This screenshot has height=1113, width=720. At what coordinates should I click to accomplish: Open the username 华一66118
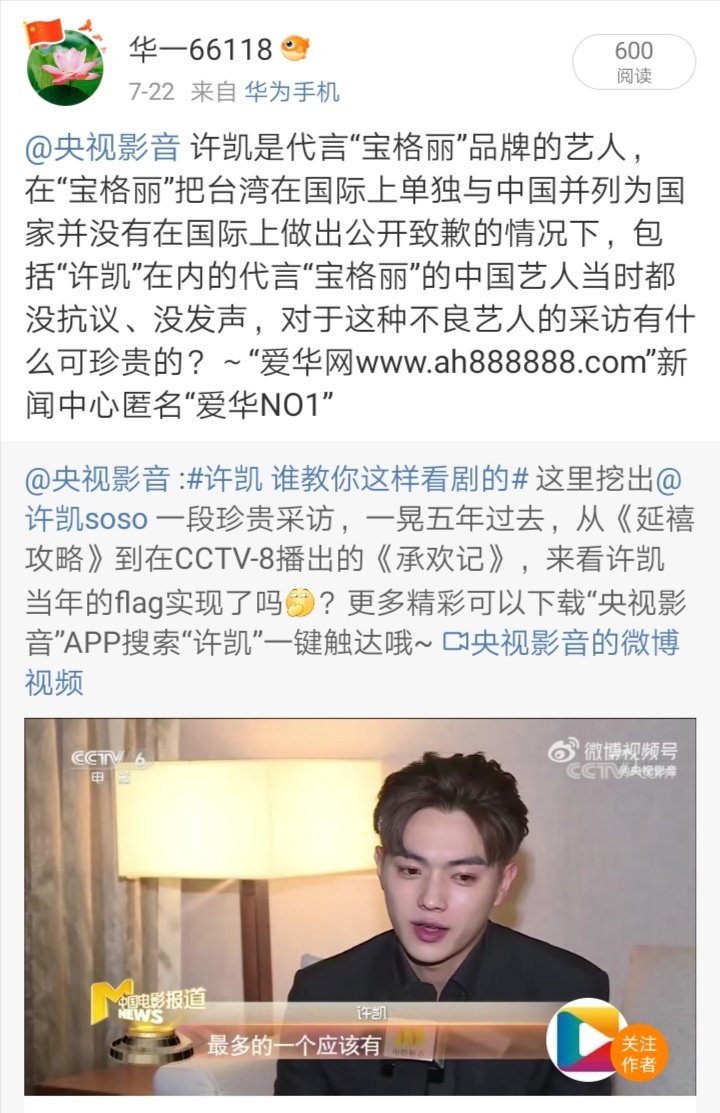(200, 48)
